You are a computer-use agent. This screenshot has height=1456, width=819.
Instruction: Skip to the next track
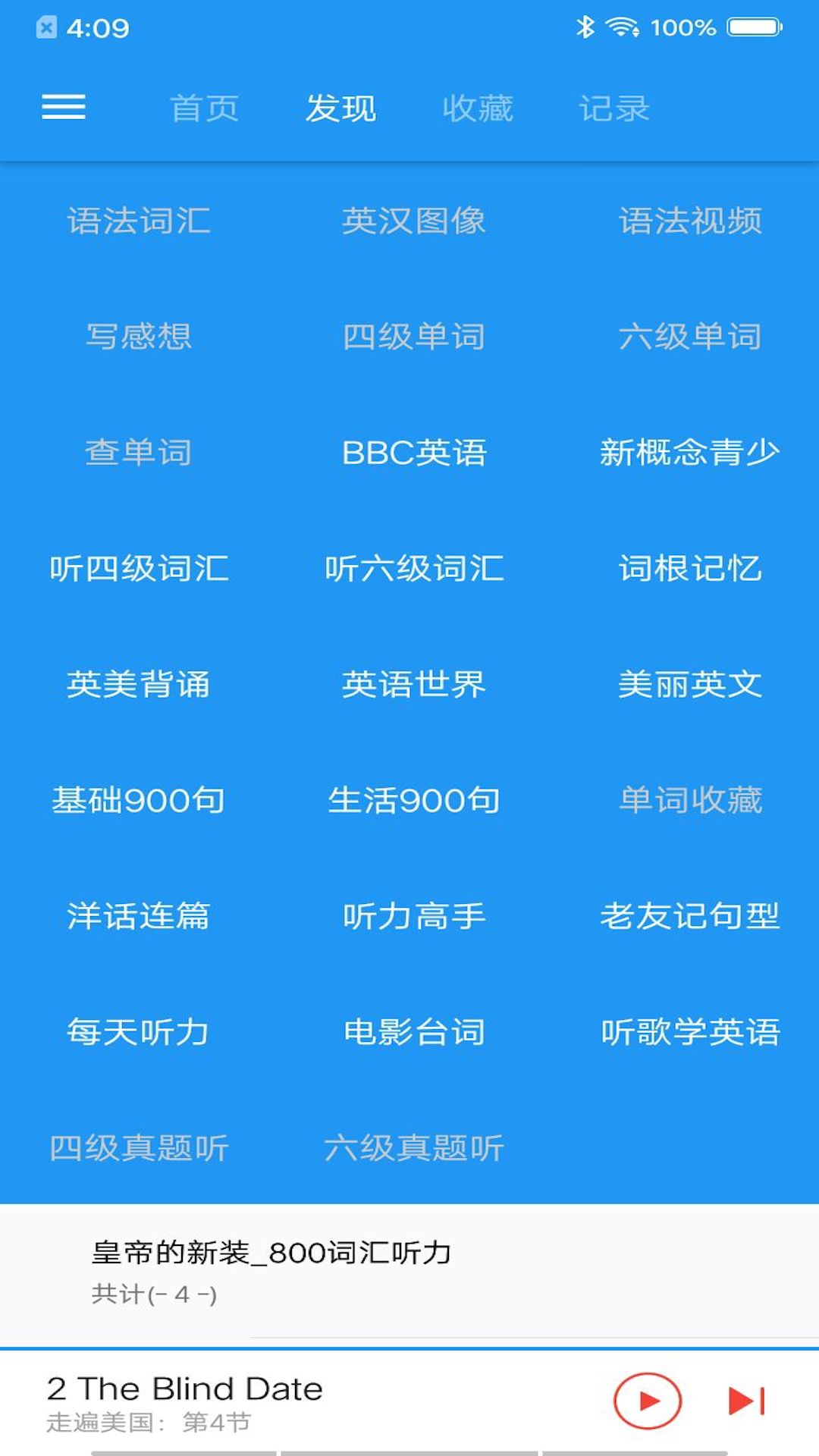coord(746,1401)
